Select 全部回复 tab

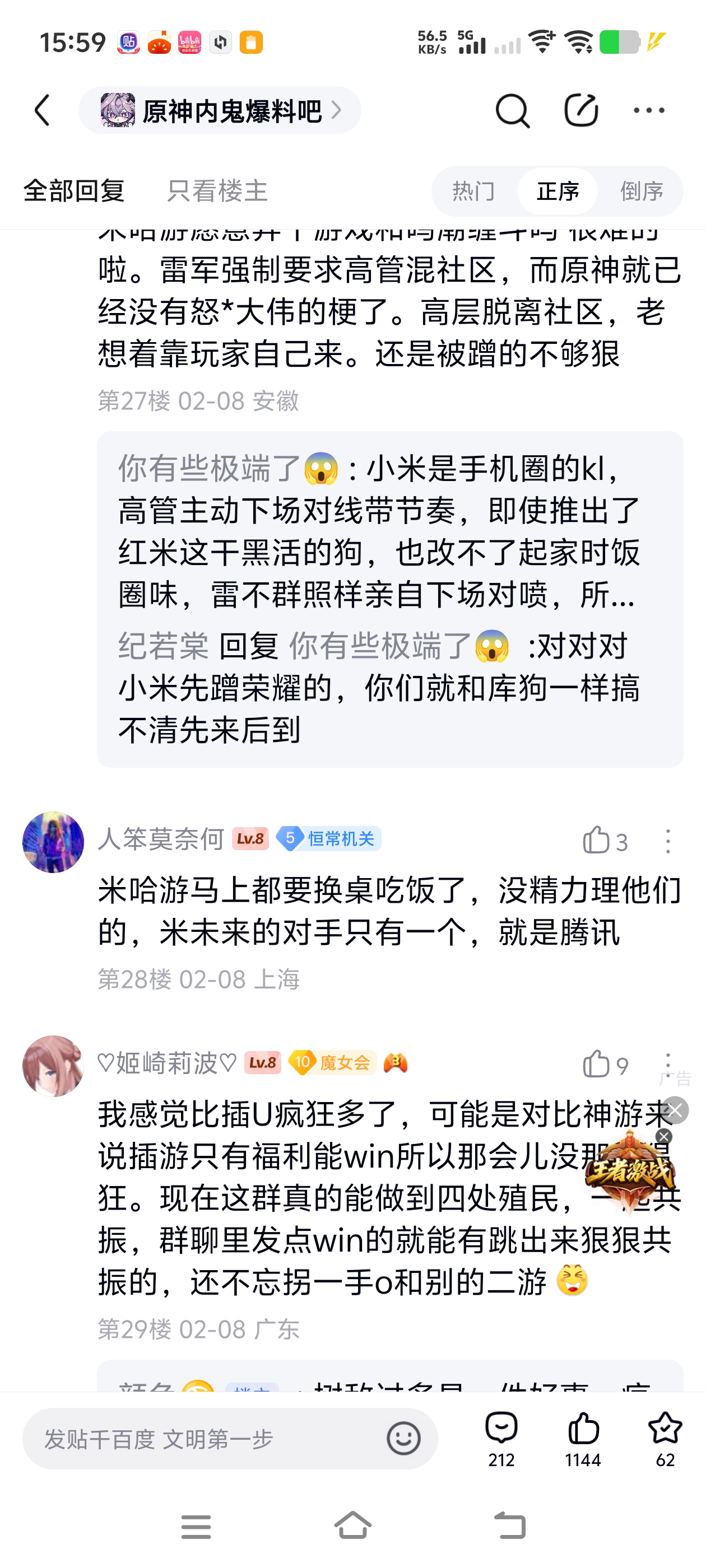74,191
